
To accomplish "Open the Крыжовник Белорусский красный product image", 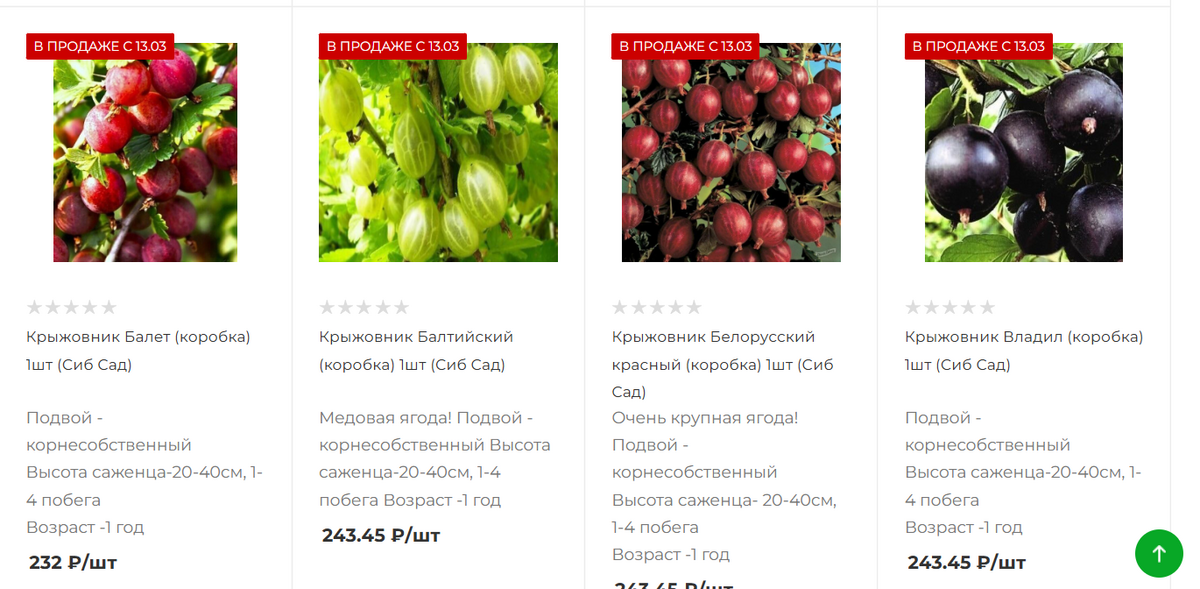I will click(731, 152).
